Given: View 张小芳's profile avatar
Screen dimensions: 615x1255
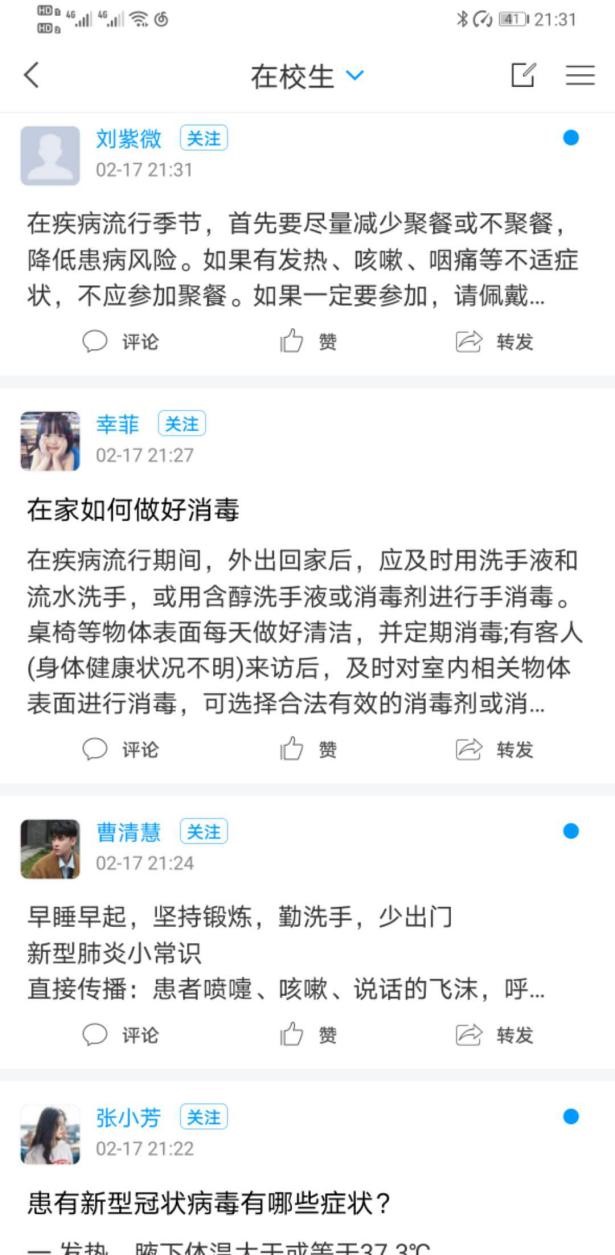Looking at the screenshot, I should point(50,1134).
